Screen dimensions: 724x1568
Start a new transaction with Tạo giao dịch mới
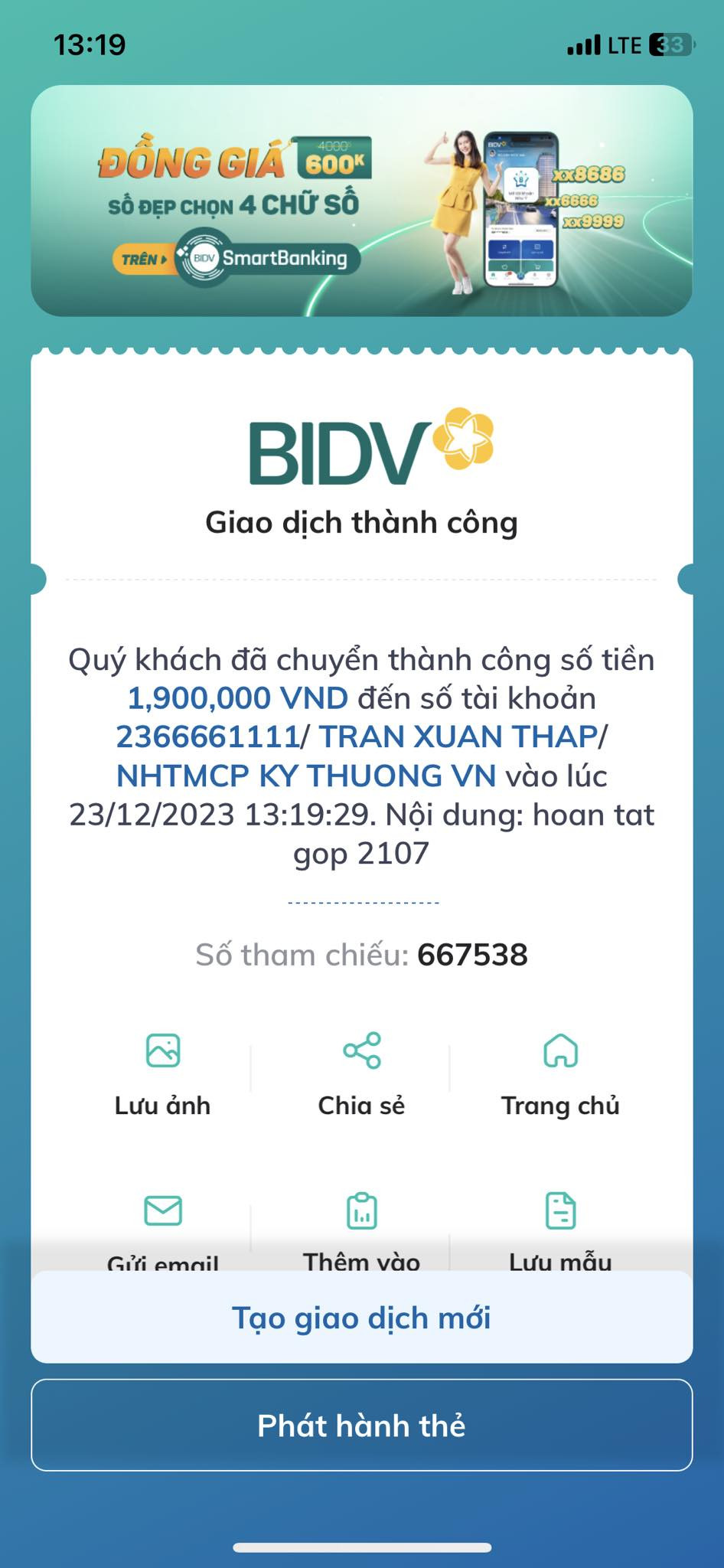pyautogui.click(x=361, y=1318)
